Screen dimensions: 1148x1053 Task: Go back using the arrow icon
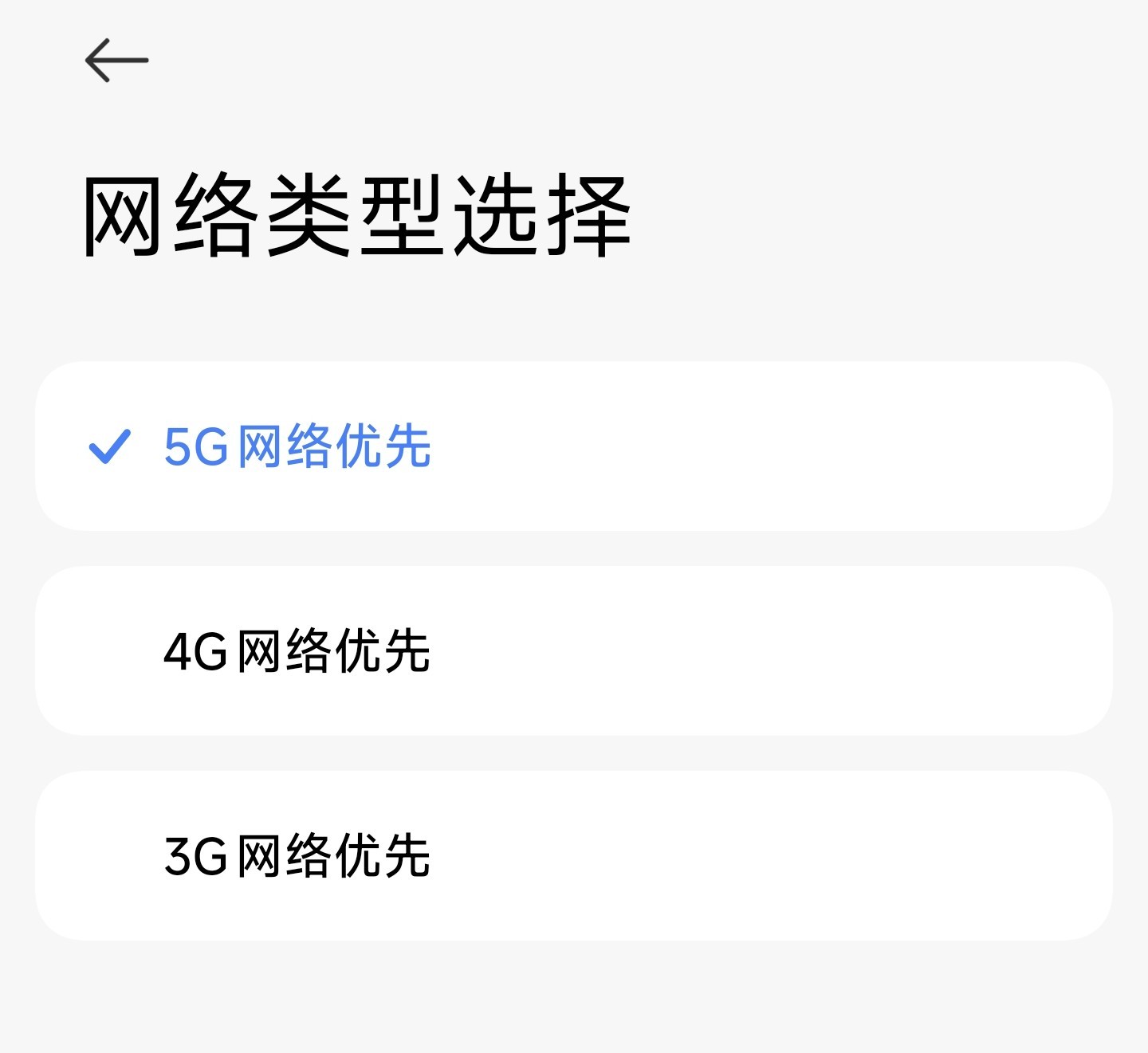coord(116,61)
